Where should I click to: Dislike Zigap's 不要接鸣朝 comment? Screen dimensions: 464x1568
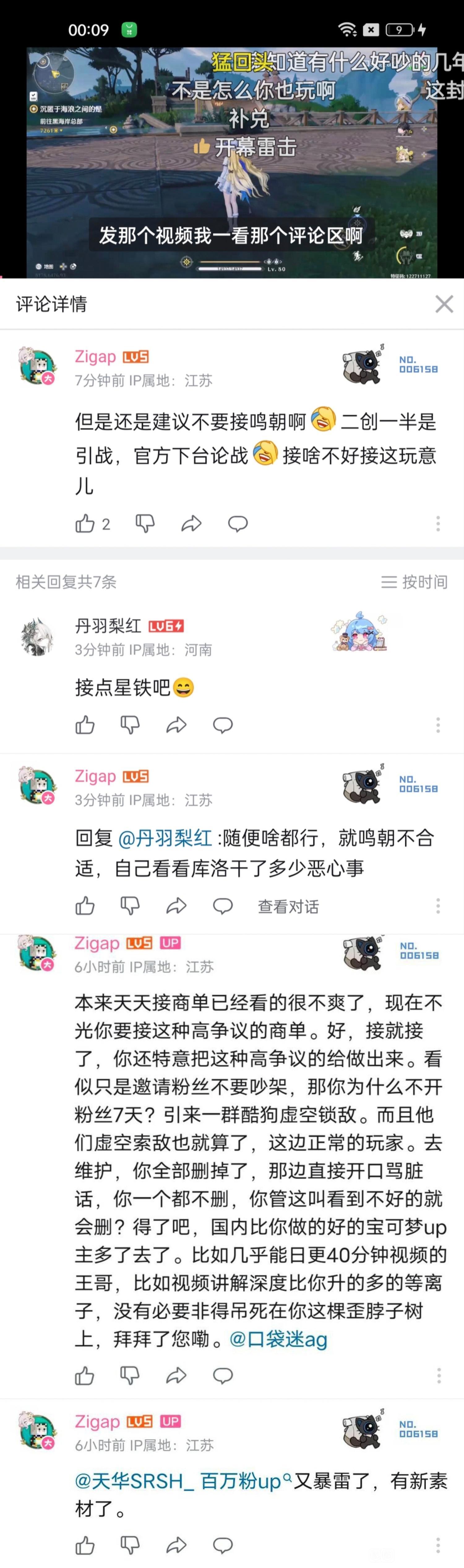145,523
